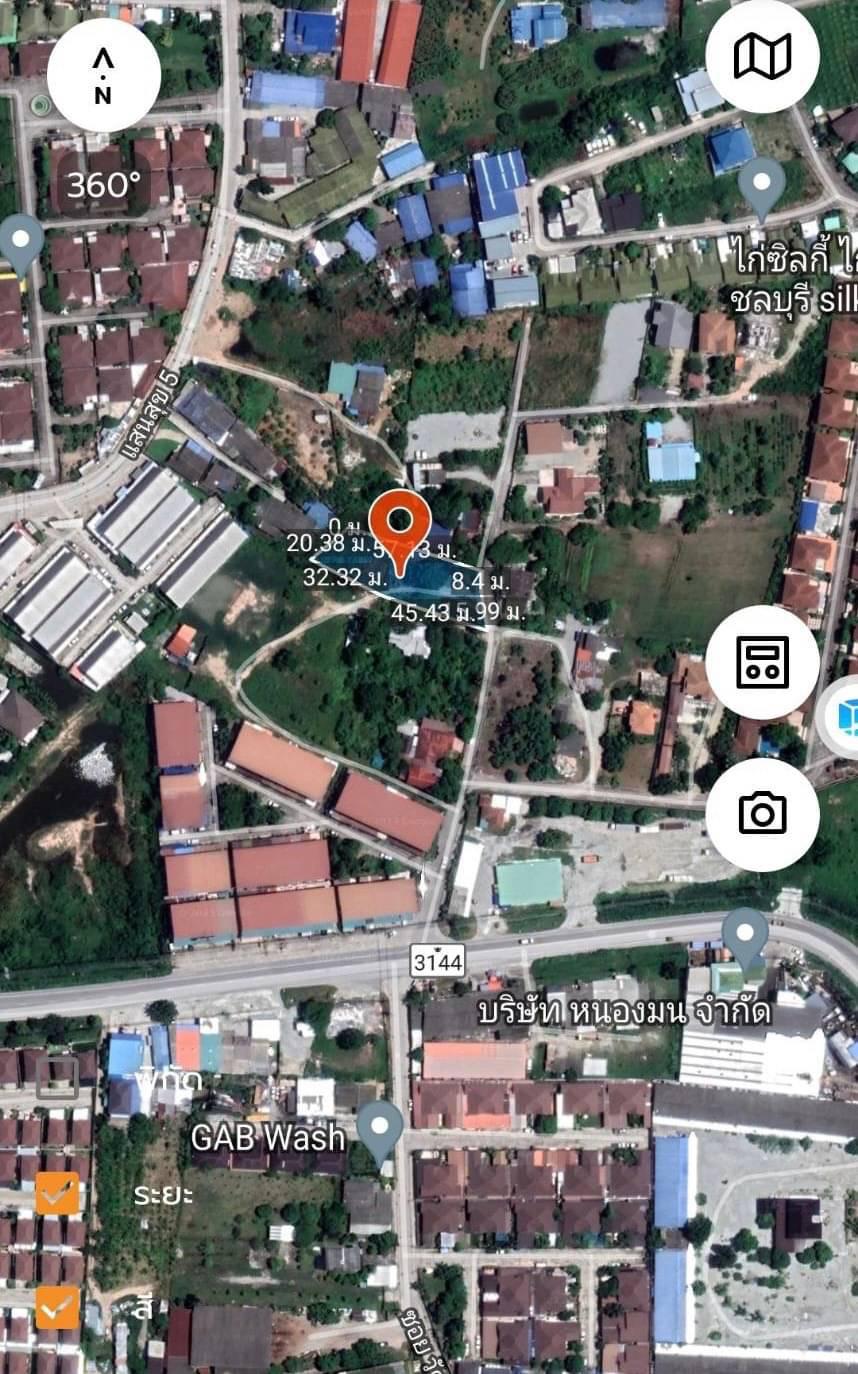Image resolution: width=858 pixels, height=1374 pixels.
Task: Open the map layers button
Action: coord(762,56)
